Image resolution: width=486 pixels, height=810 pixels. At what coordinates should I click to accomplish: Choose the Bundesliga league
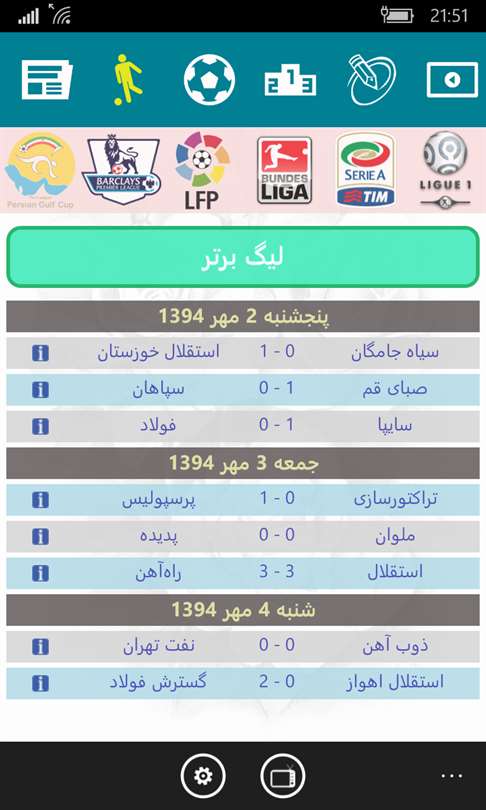[x=285, y=170]
